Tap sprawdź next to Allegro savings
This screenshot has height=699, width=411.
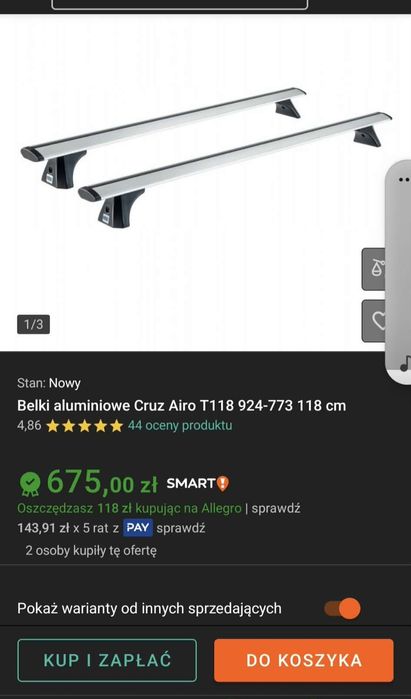click(275, 508)
